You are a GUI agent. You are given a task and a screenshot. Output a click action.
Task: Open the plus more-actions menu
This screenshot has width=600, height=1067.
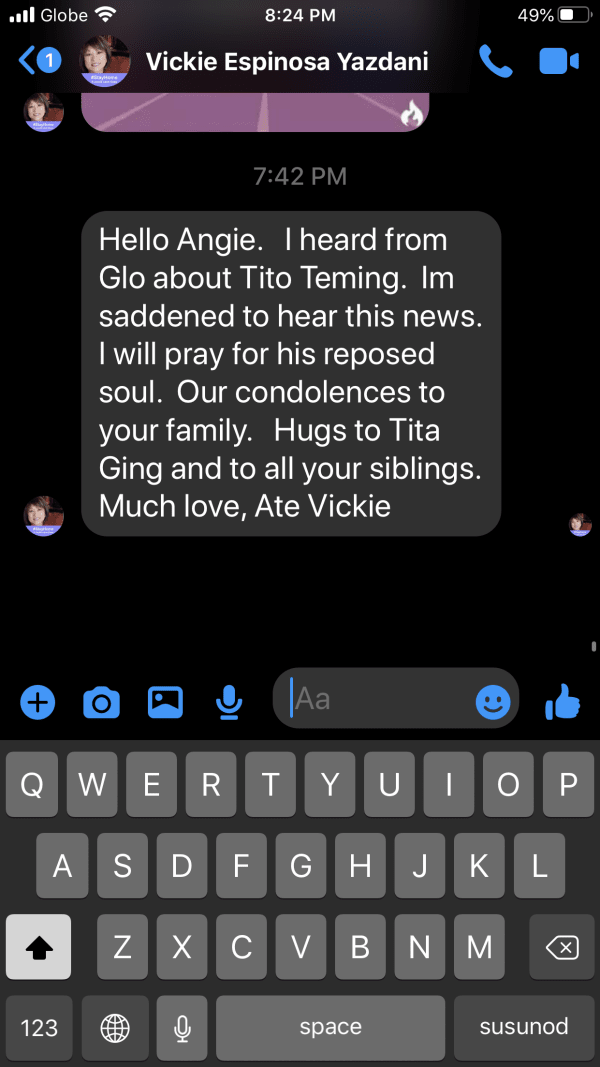tap(38, 703)
